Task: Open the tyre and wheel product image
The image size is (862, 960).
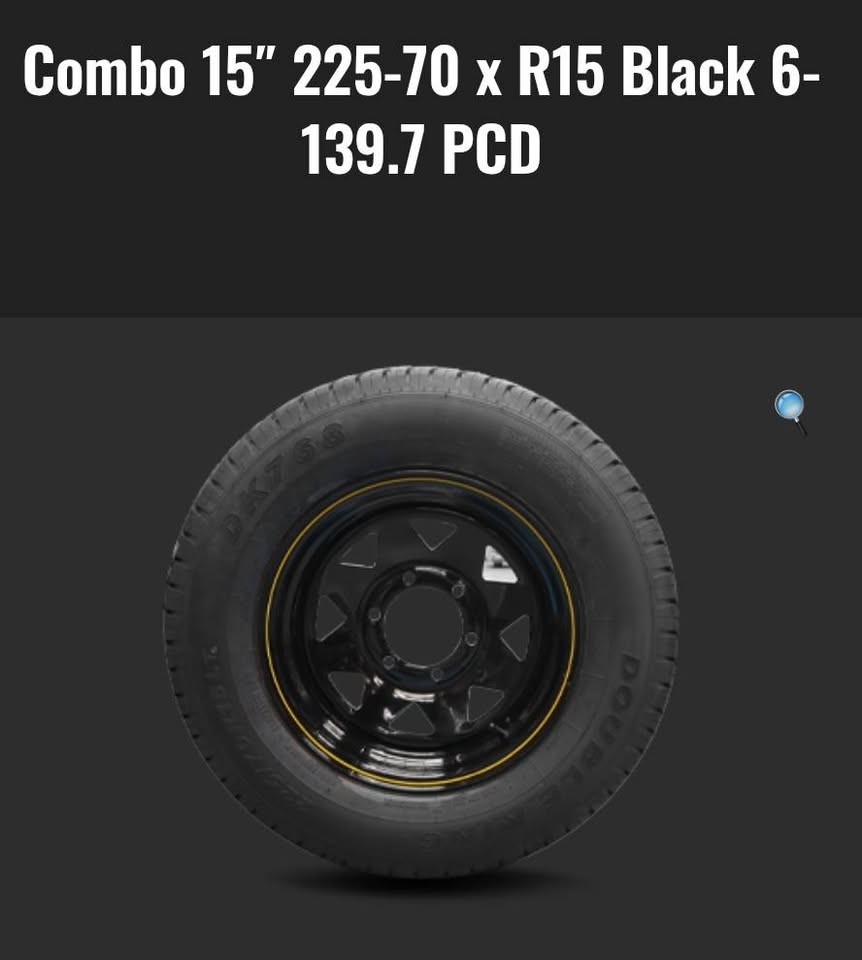Action: [x=420, y=622]
